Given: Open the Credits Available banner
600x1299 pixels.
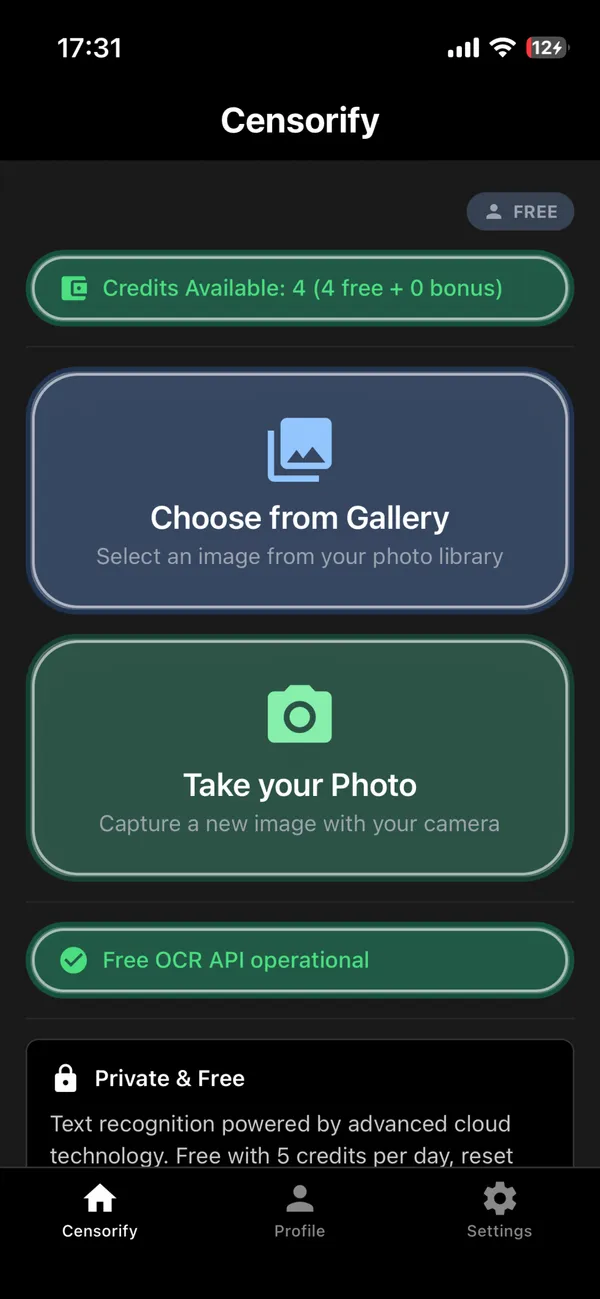Looking at the screenshot, I should coord(300,288).
